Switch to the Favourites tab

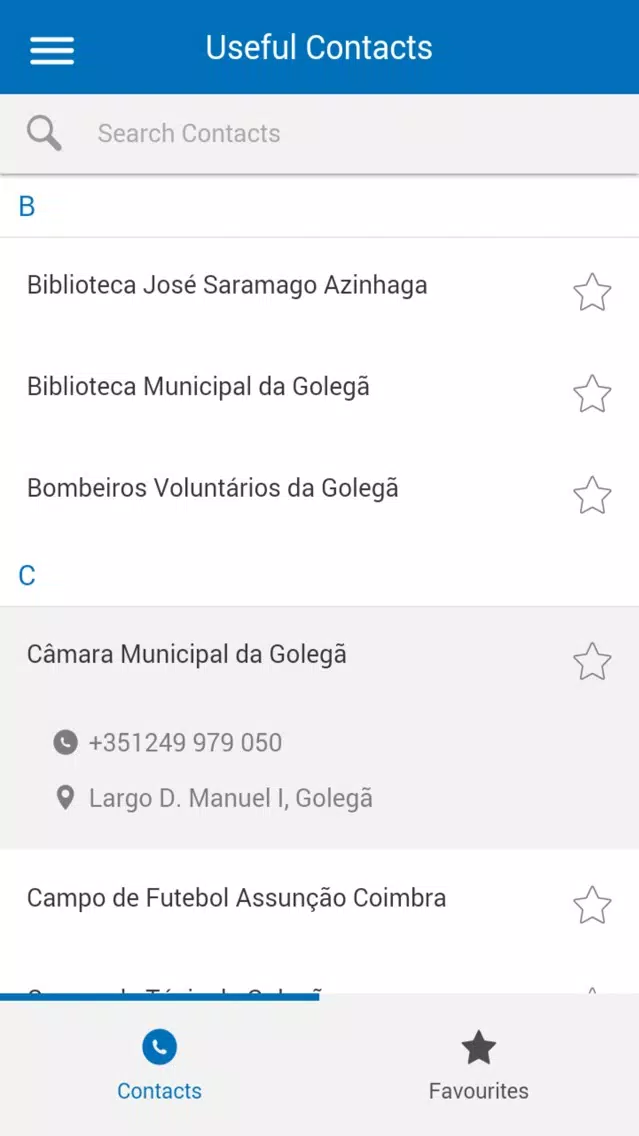coord(479,1066)
